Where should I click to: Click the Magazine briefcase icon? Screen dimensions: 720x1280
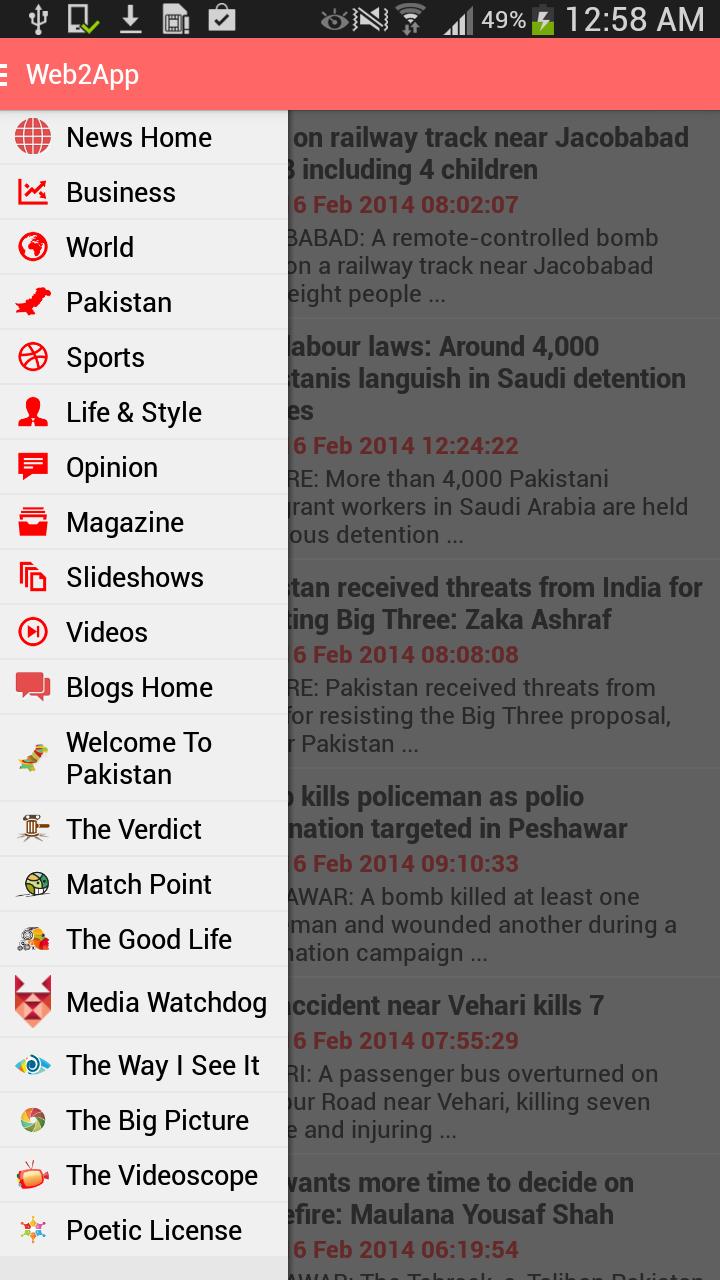pyautogui.click(x=31, y=522)
